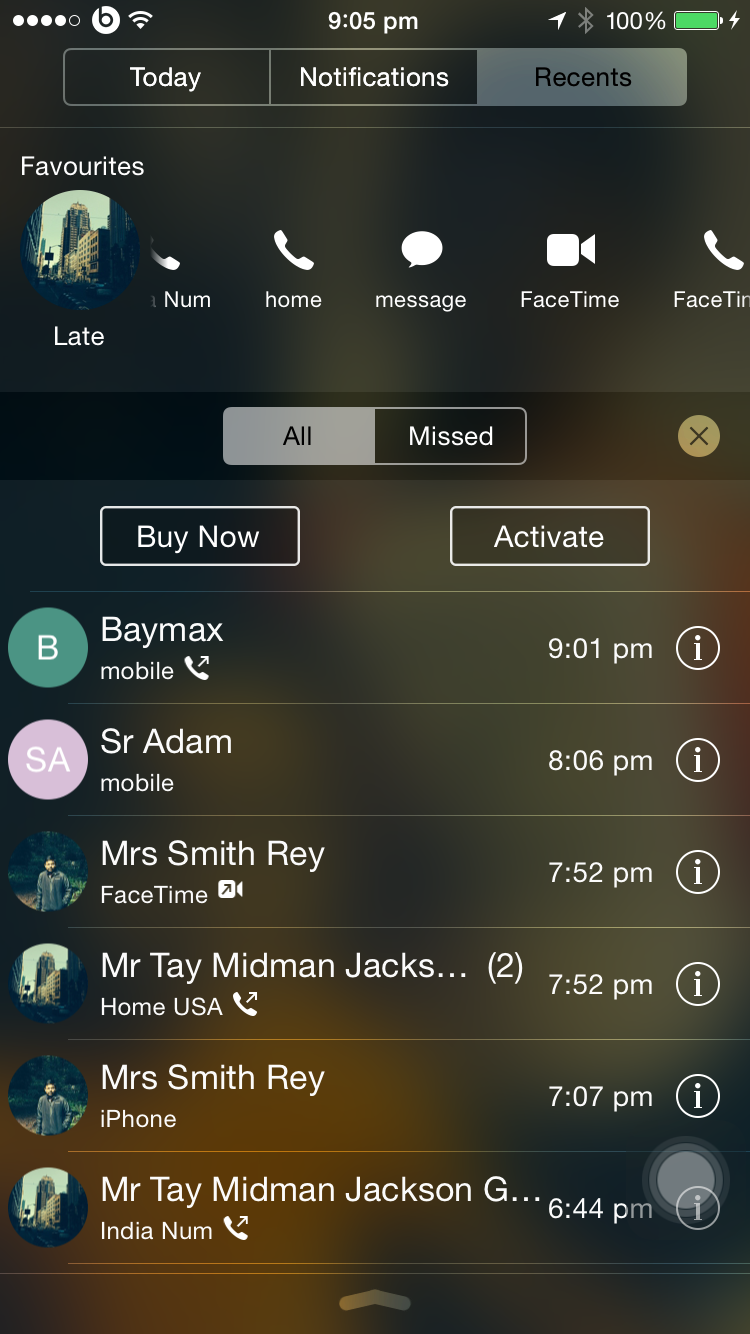View info for Sr Adam's call

(x=697, y=760)
